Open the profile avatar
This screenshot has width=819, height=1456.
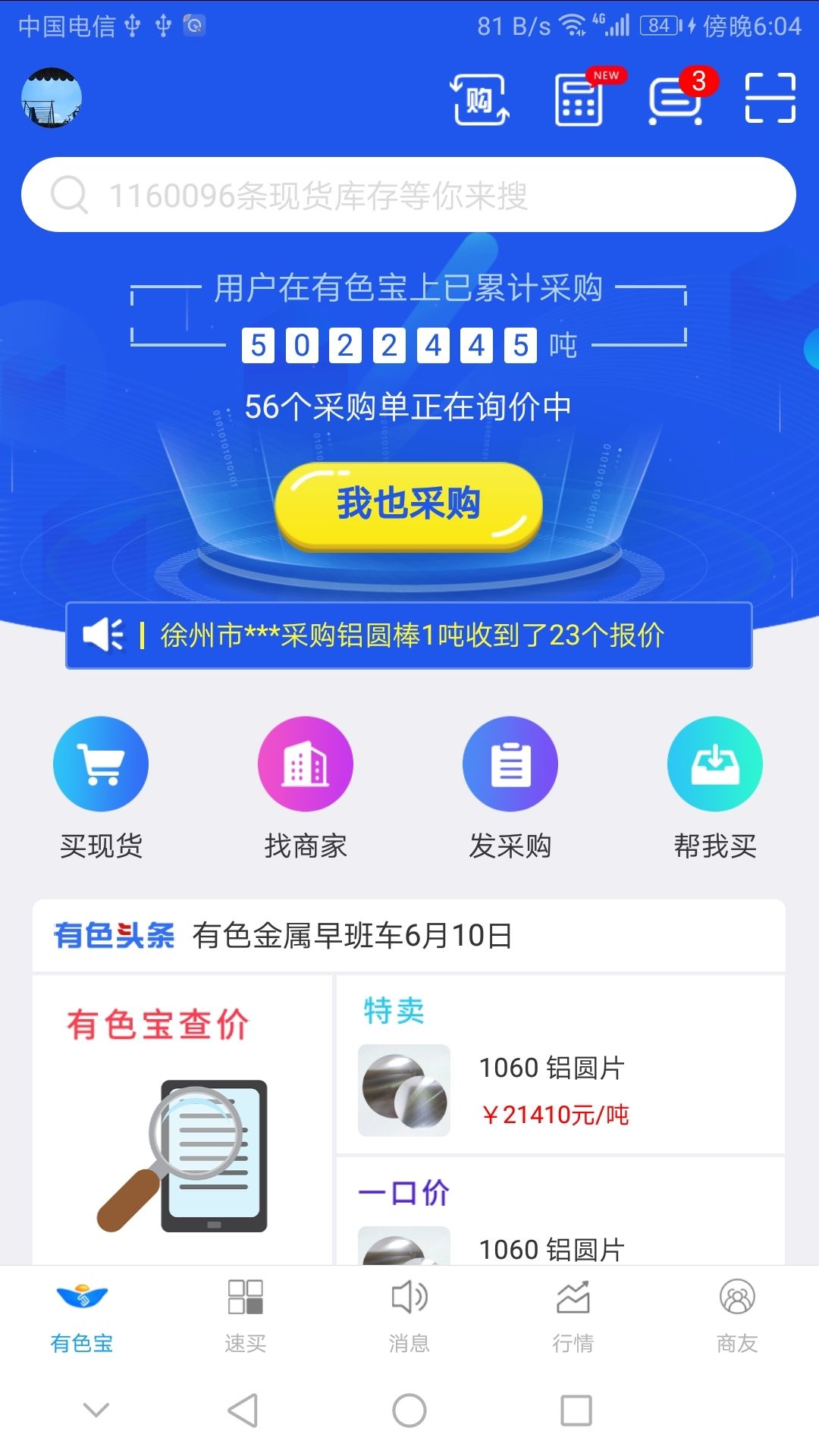(x=52, y=98)
